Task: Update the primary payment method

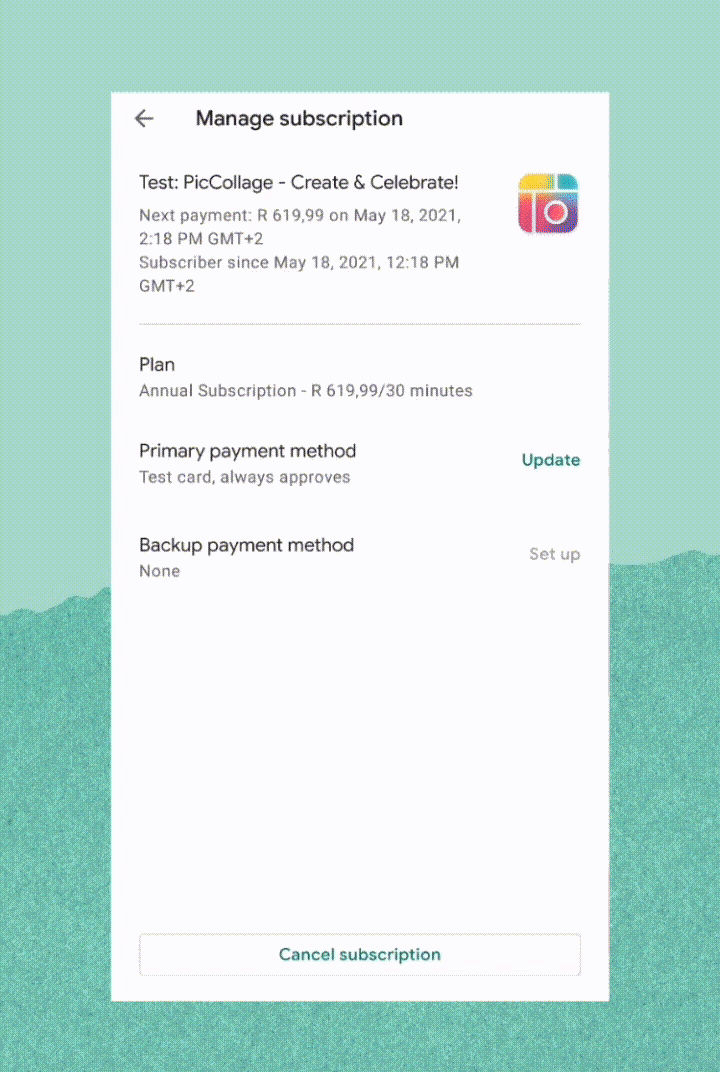Action: 550,460
